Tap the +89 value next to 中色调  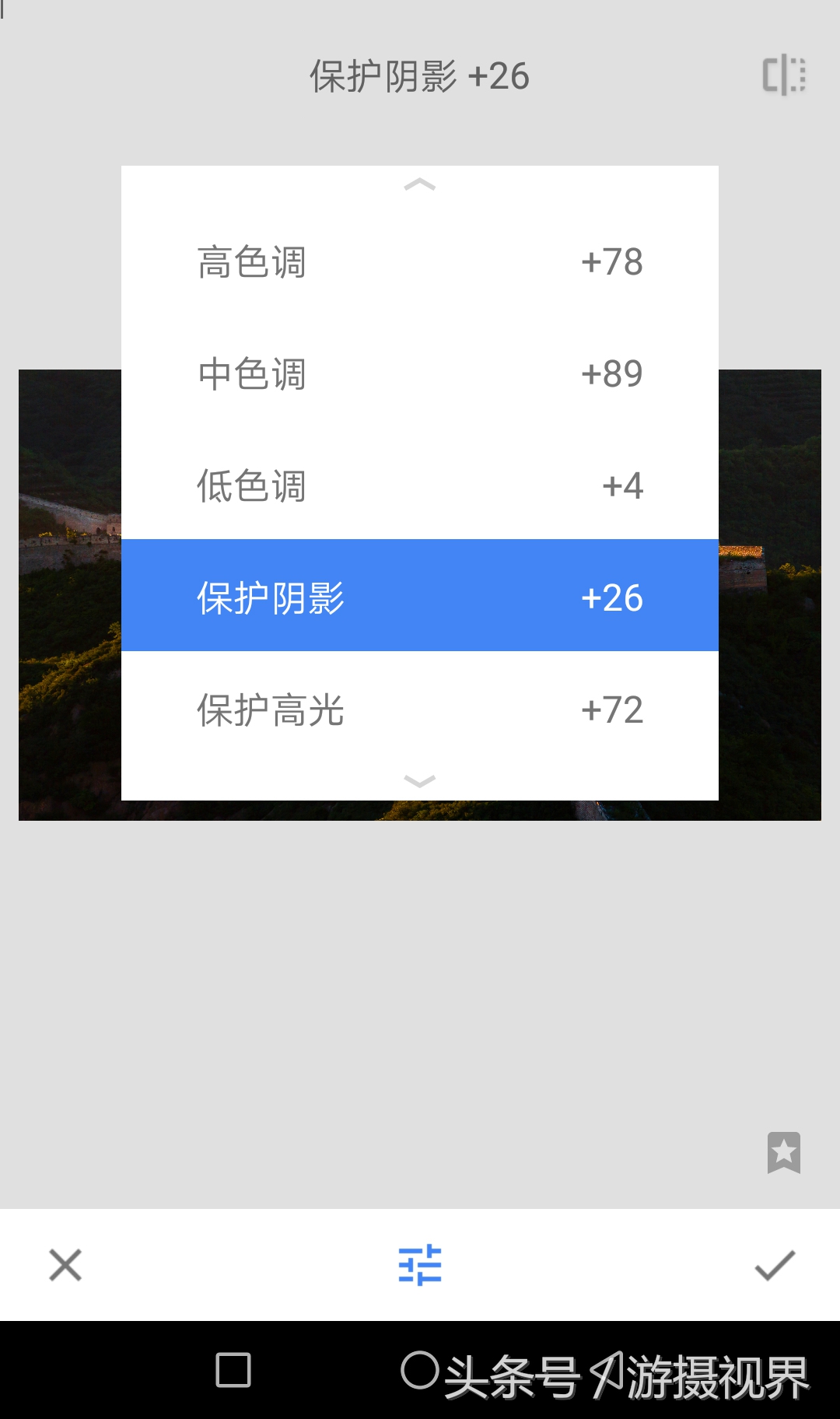(x=611, y=373)
